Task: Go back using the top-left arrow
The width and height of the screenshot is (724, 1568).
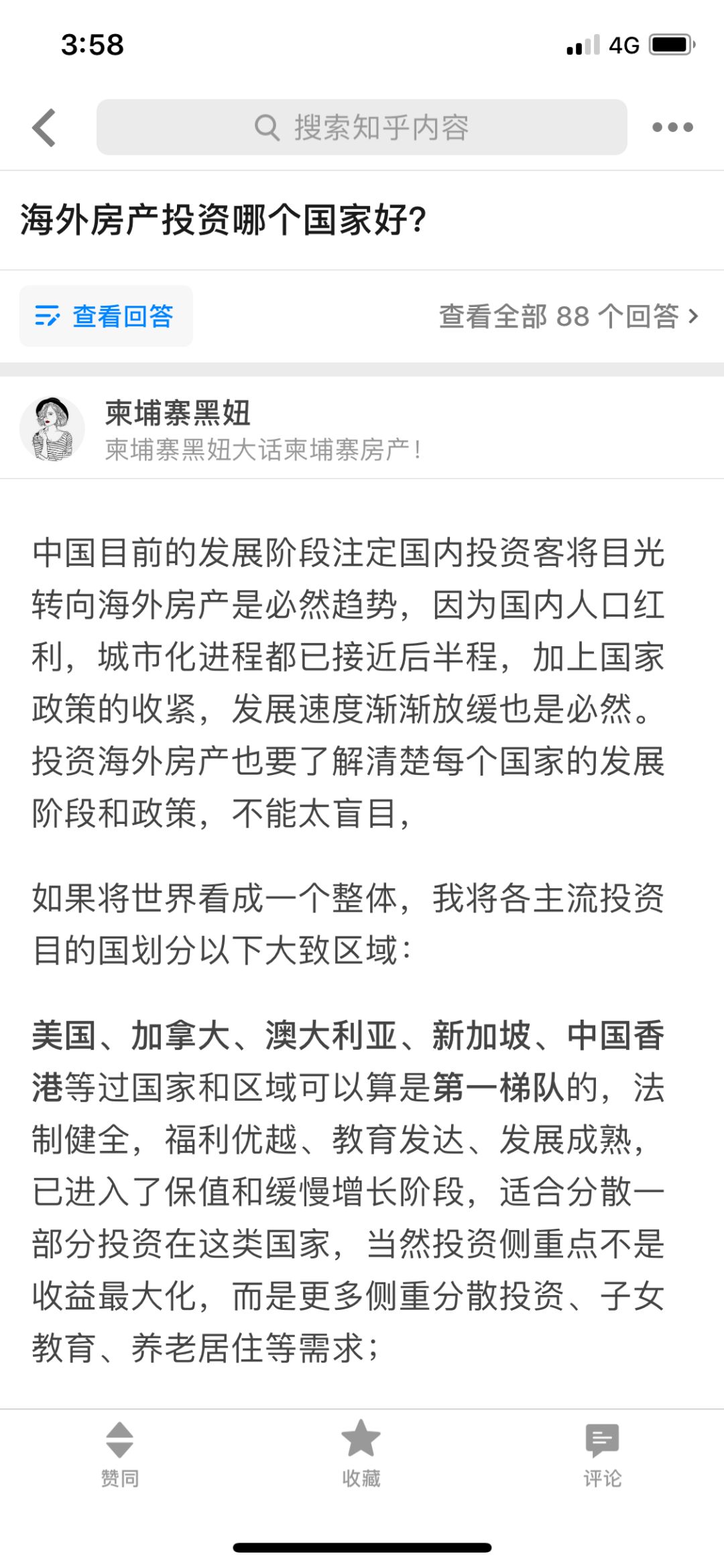Action: click(x=44, y=127)
